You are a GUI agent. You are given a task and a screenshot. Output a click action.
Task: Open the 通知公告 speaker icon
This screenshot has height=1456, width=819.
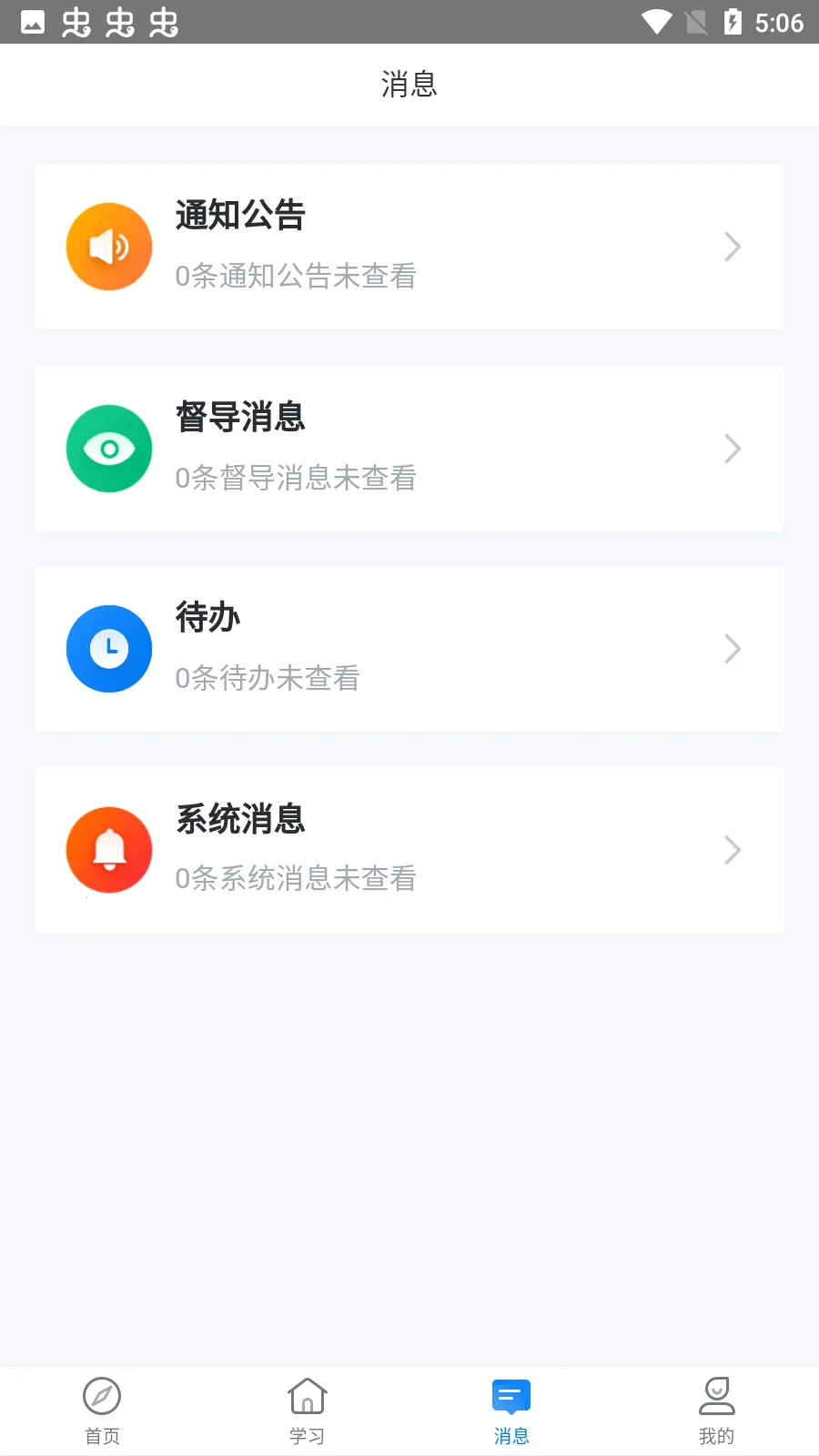click(109, 246)
